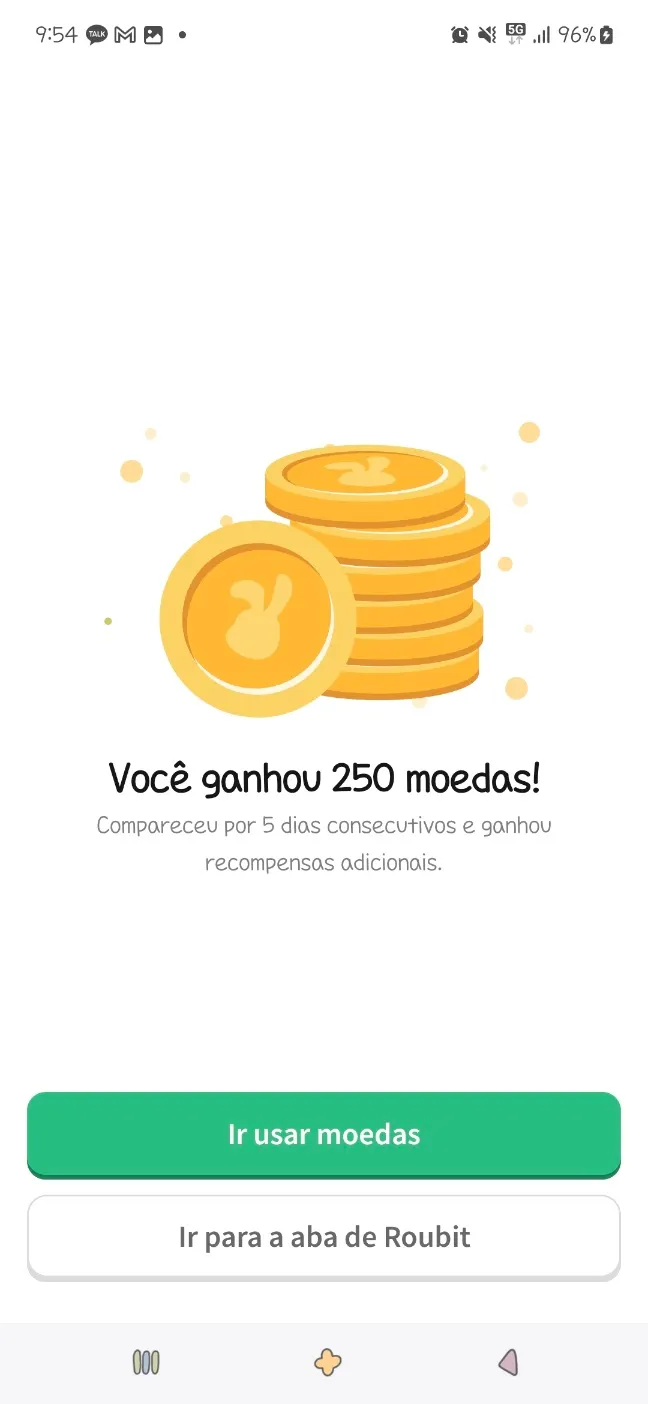This screenshot has height=1404, width=648.
Task: Go to the home screen
Action: (x=327, y=1362)
